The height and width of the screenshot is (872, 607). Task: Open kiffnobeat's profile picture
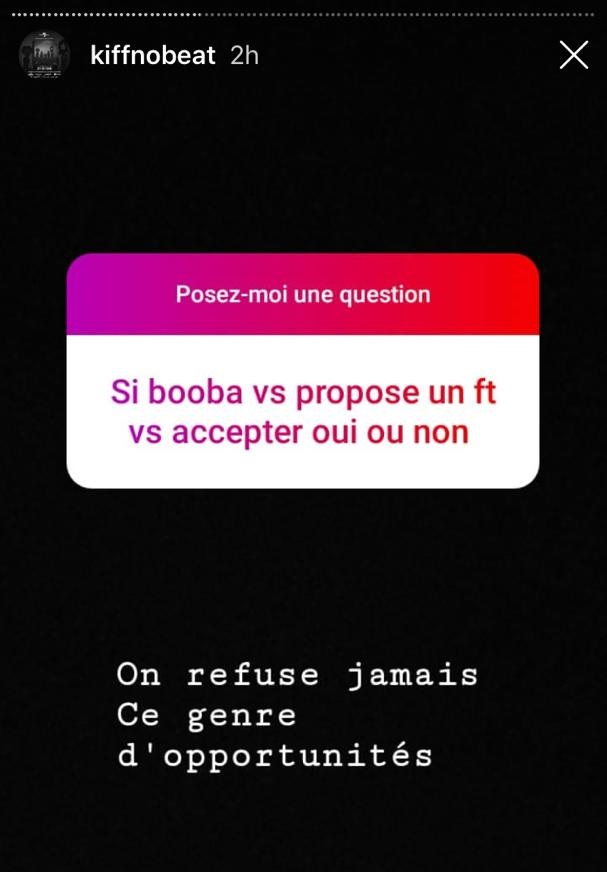click(x=44, y=55)
